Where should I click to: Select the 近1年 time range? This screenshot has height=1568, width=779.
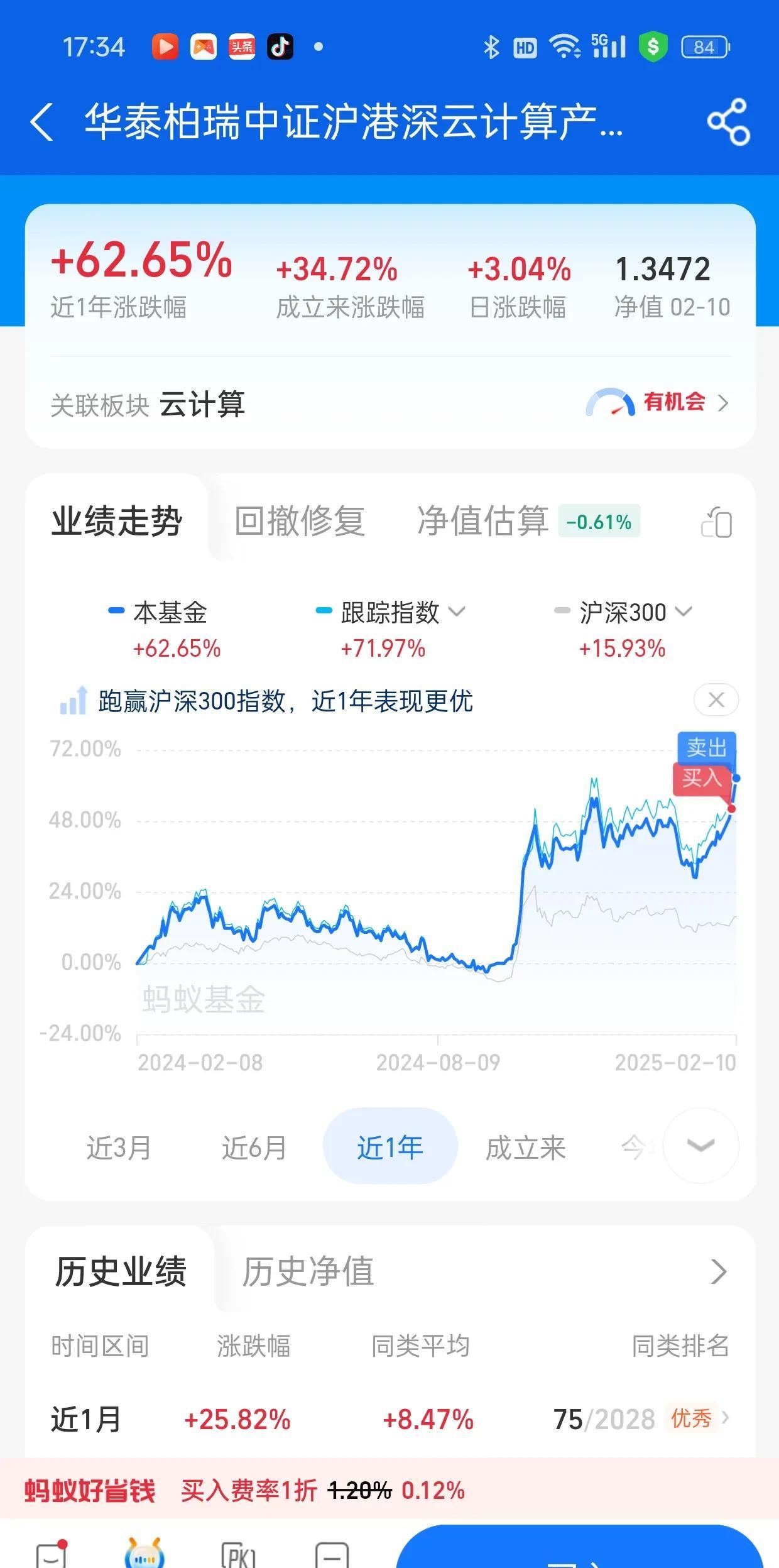pyautogui.click(x=390, y=1148)
